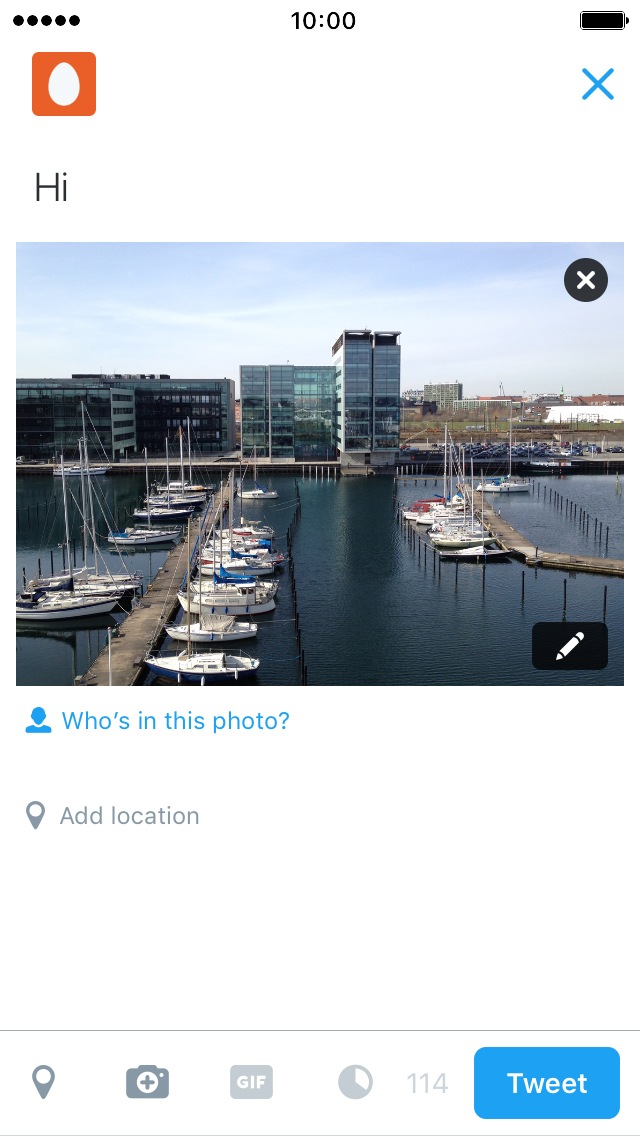
Task: Post with the Tweet button
Action: (x=547, y=1083)
